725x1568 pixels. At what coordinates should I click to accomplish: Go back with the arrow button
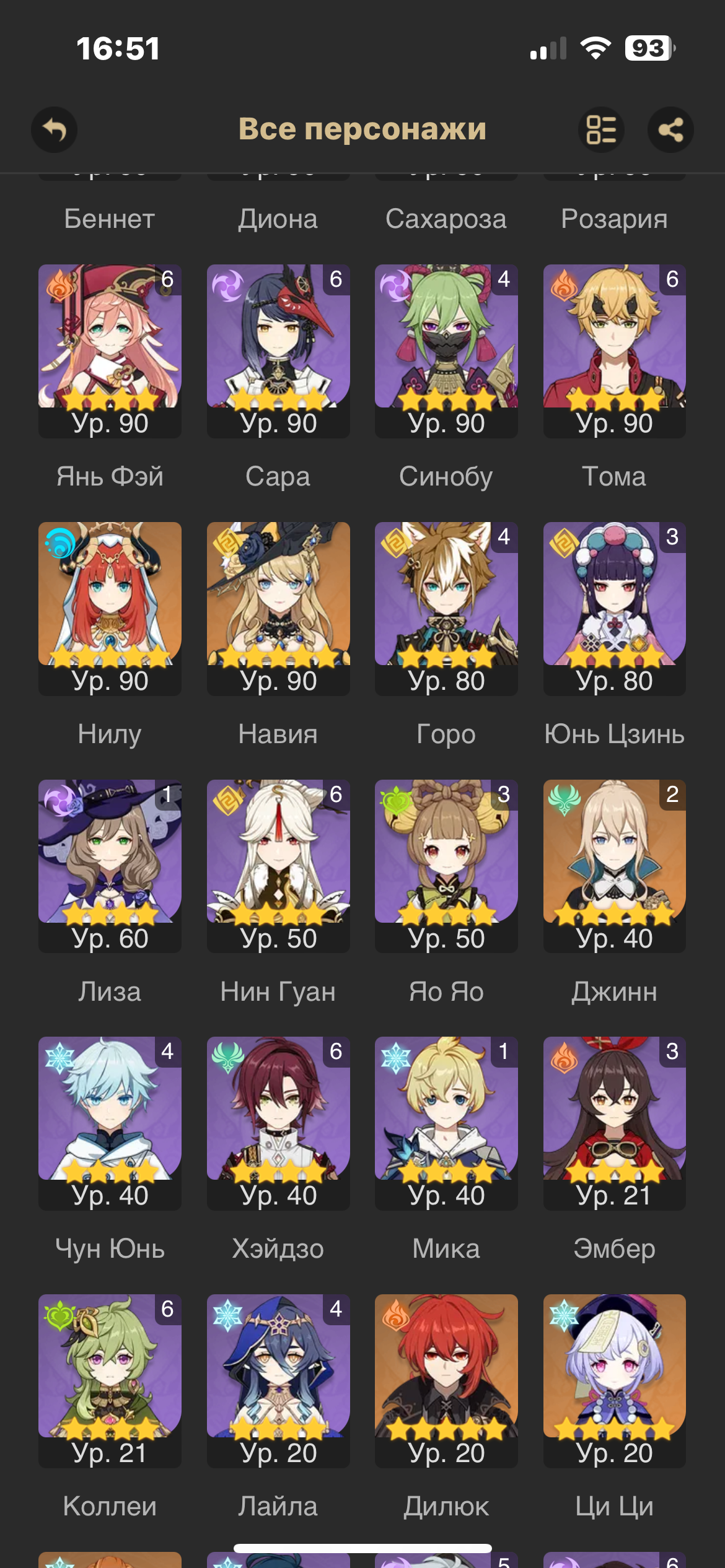[x=55, y=130]
